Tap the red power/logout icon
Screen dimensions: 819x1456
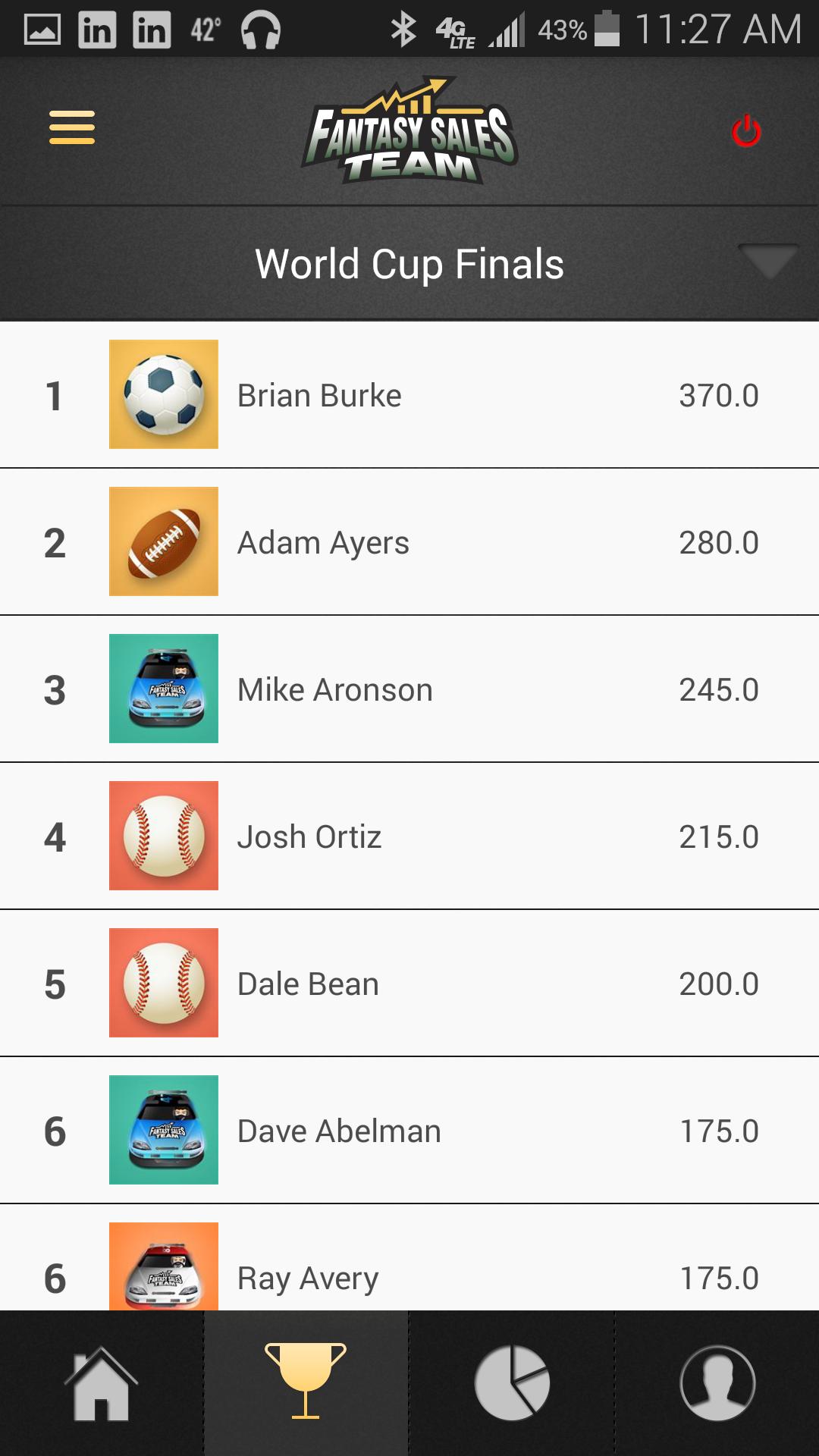(747, 130)
